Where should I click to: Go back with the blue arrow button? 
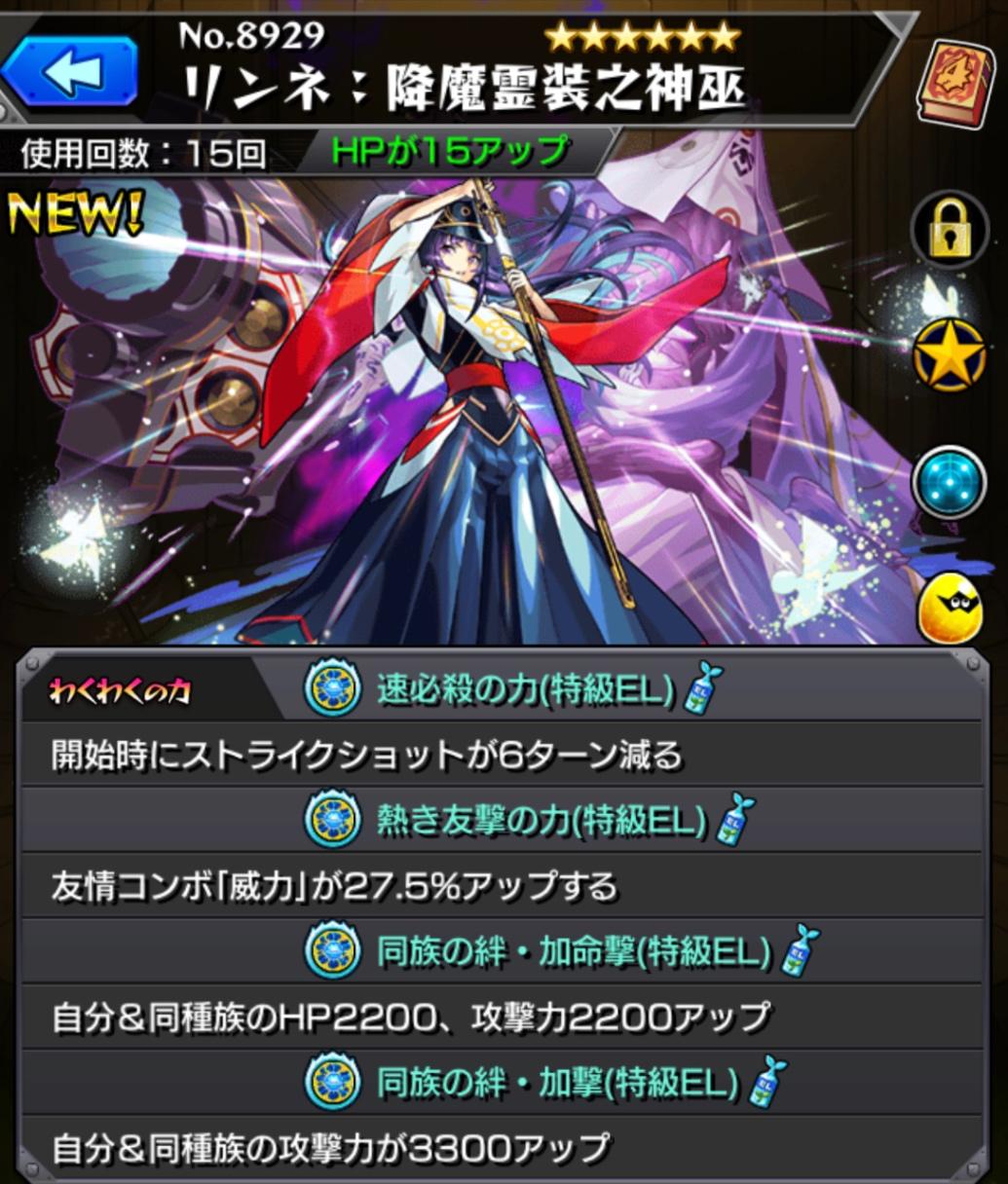[68, 74]
